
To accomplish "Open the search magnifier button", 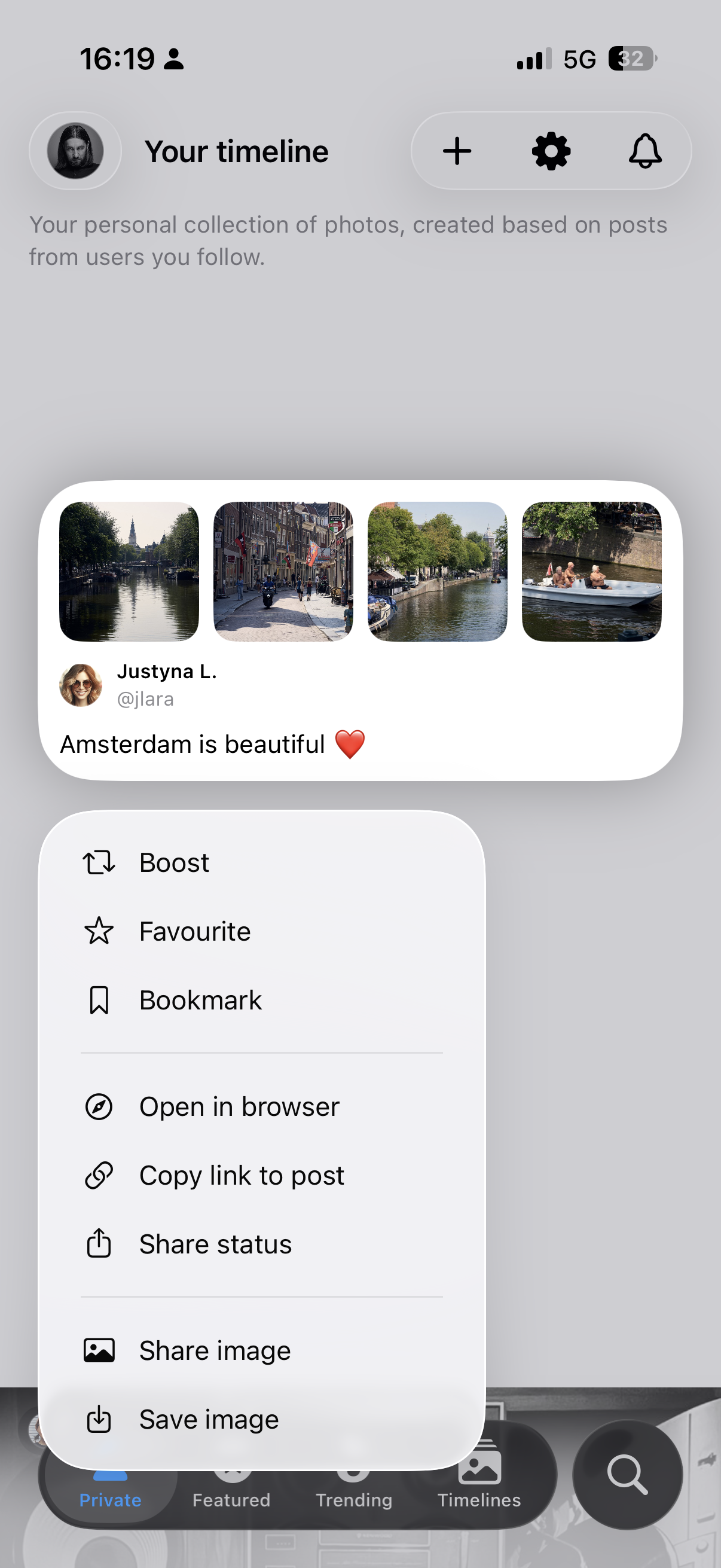I will (x=627, y=1474).
